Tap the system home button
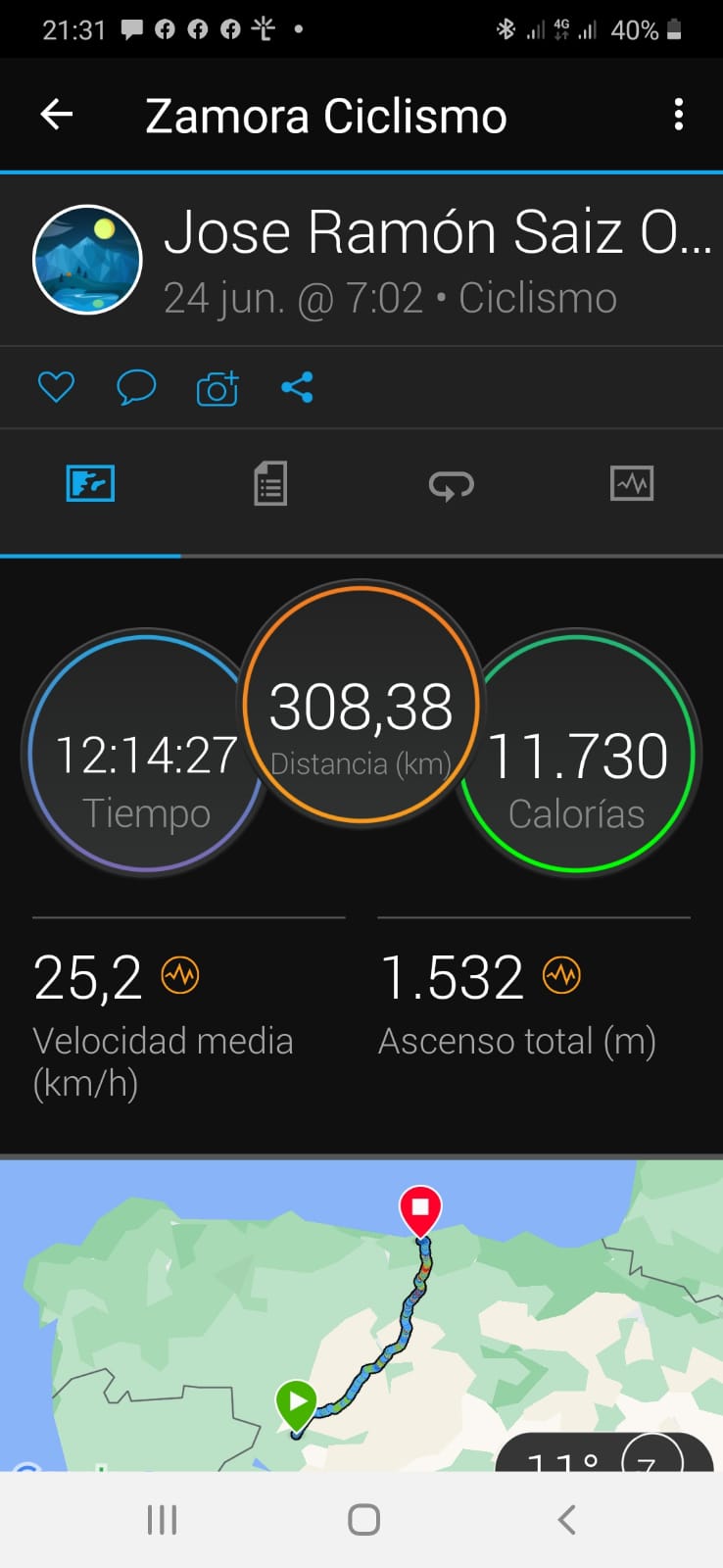This screenshot has width=723, height=1568. [363, 1520]
